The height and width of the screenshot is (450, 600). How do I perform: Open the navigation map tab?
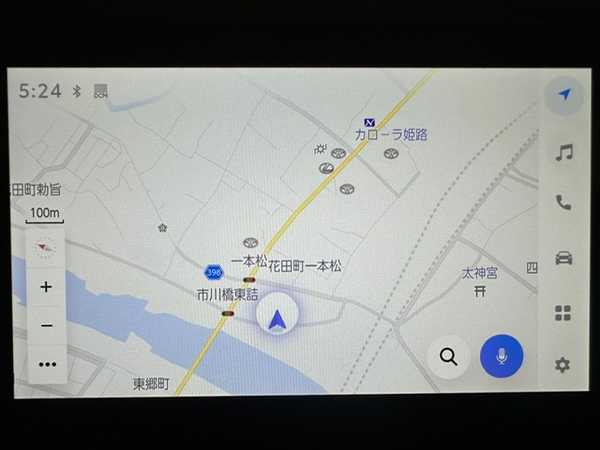(x=564, y=95)
